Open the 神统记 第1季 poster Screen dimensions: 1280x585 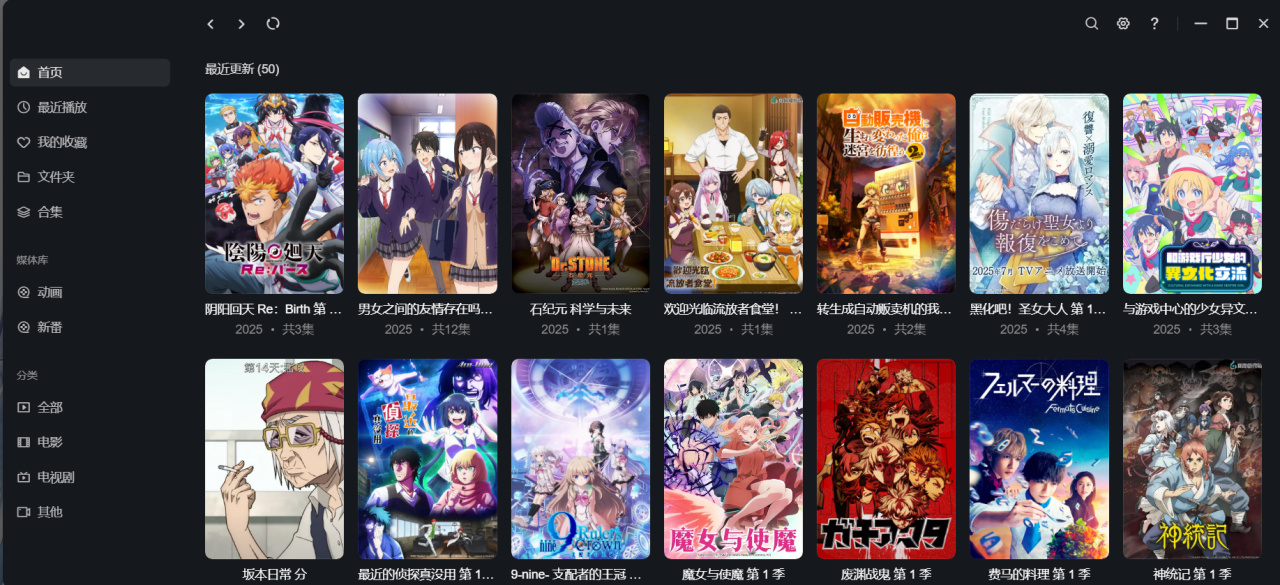1192,459
